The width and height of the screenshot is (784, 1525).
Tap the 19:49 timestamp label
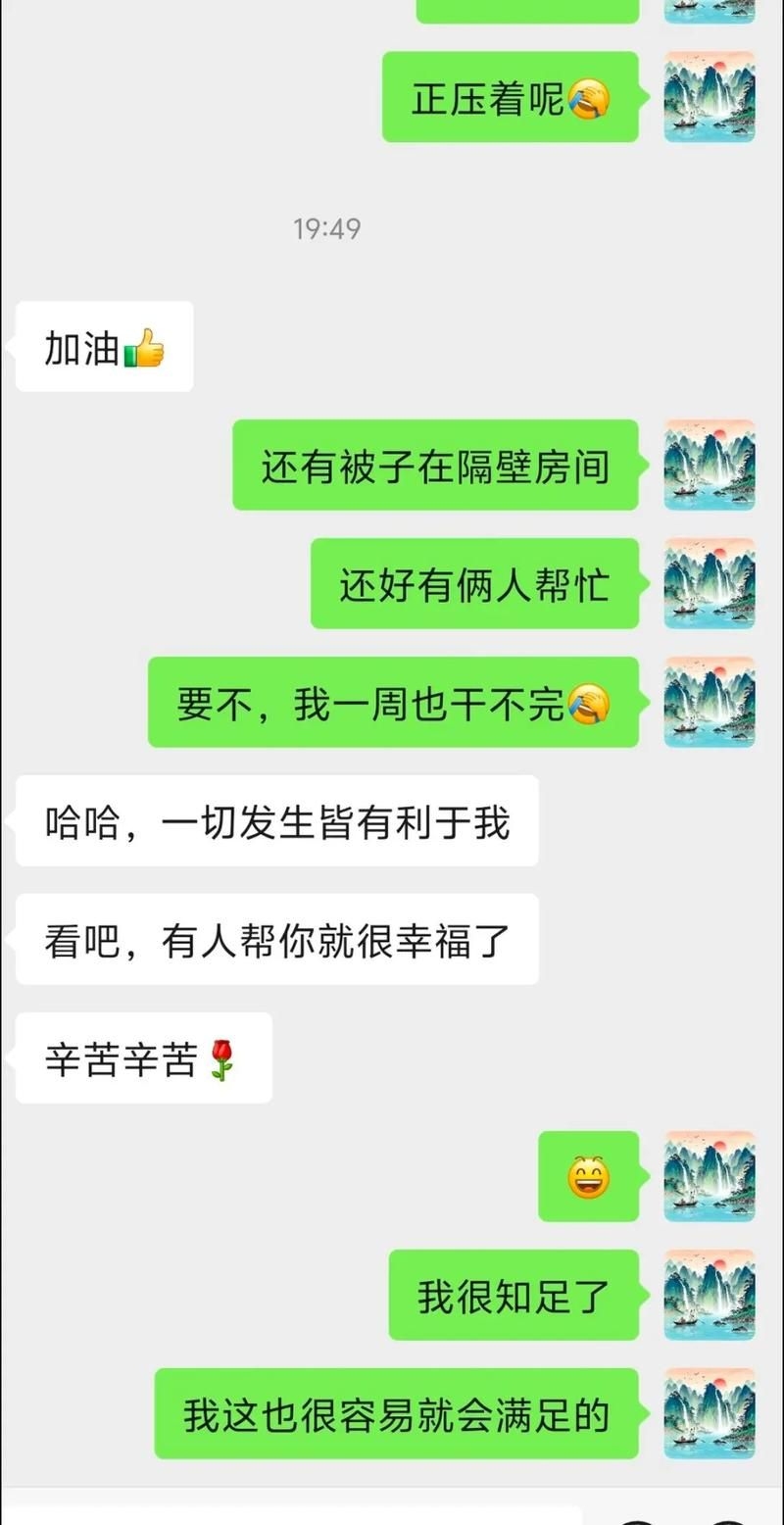click(x=325, y=227)
